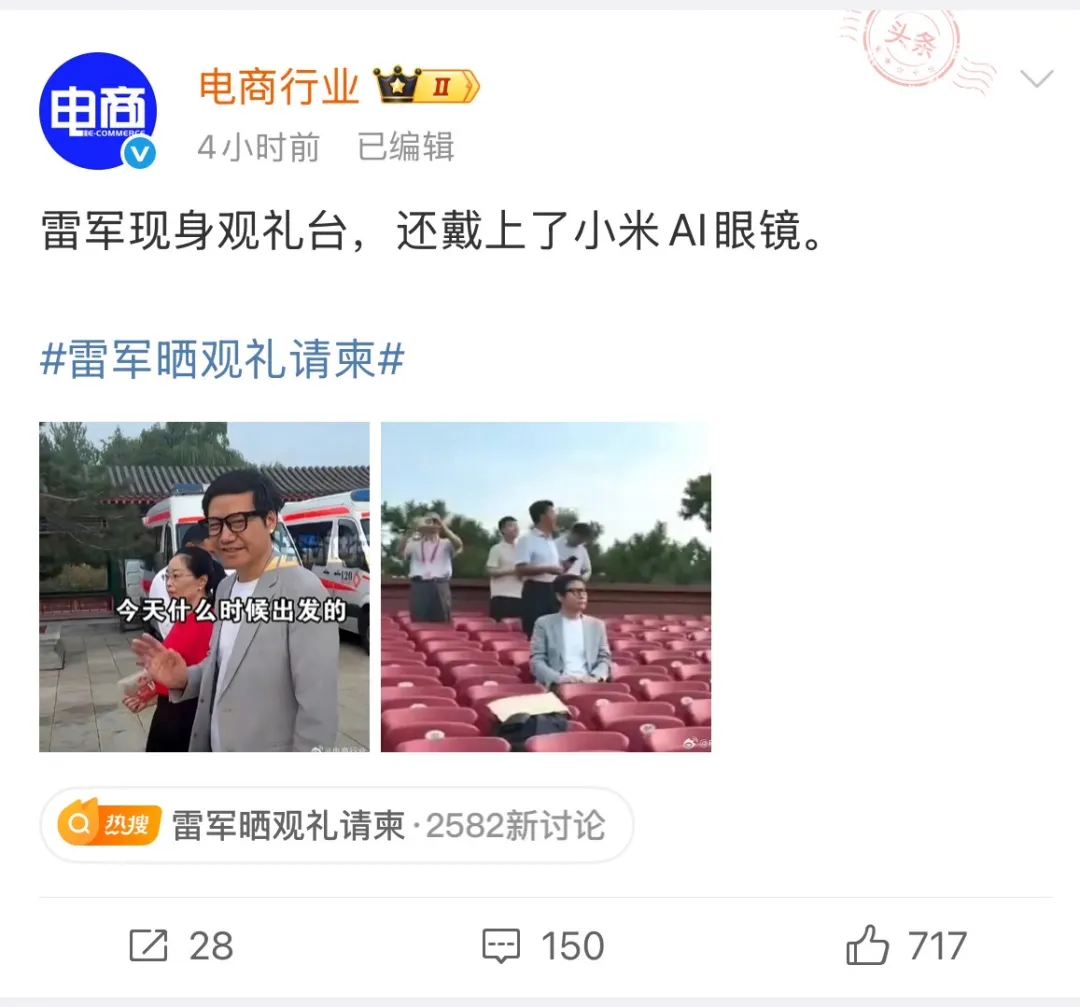View the photo with red stadium seats
The height and width of the screenshot is (1007, 1080).
click(x=546, y=587)
